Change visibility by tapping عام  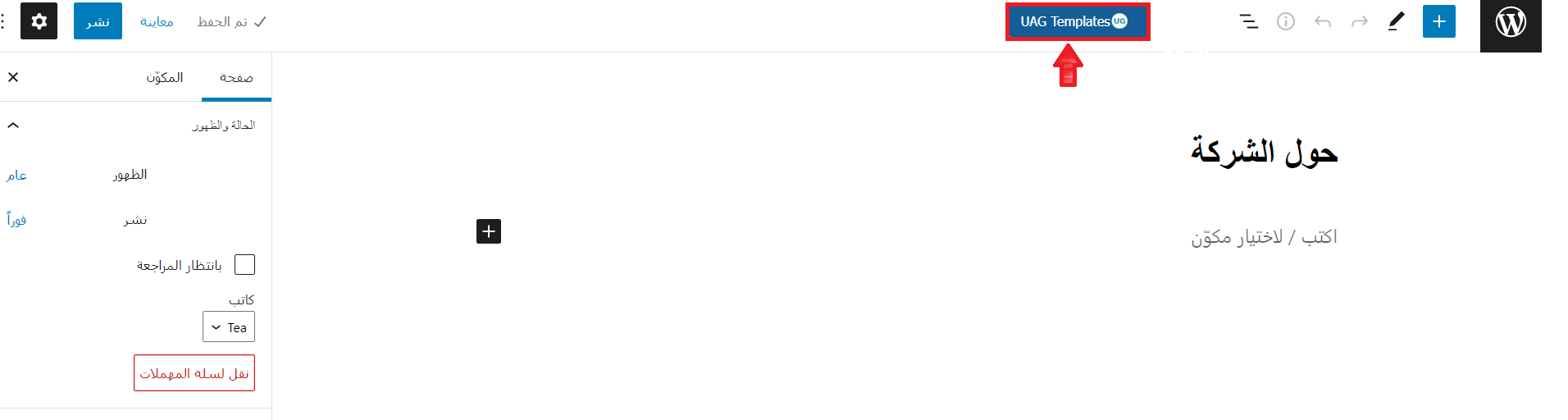pyautogui.click(x=17, y=175)
